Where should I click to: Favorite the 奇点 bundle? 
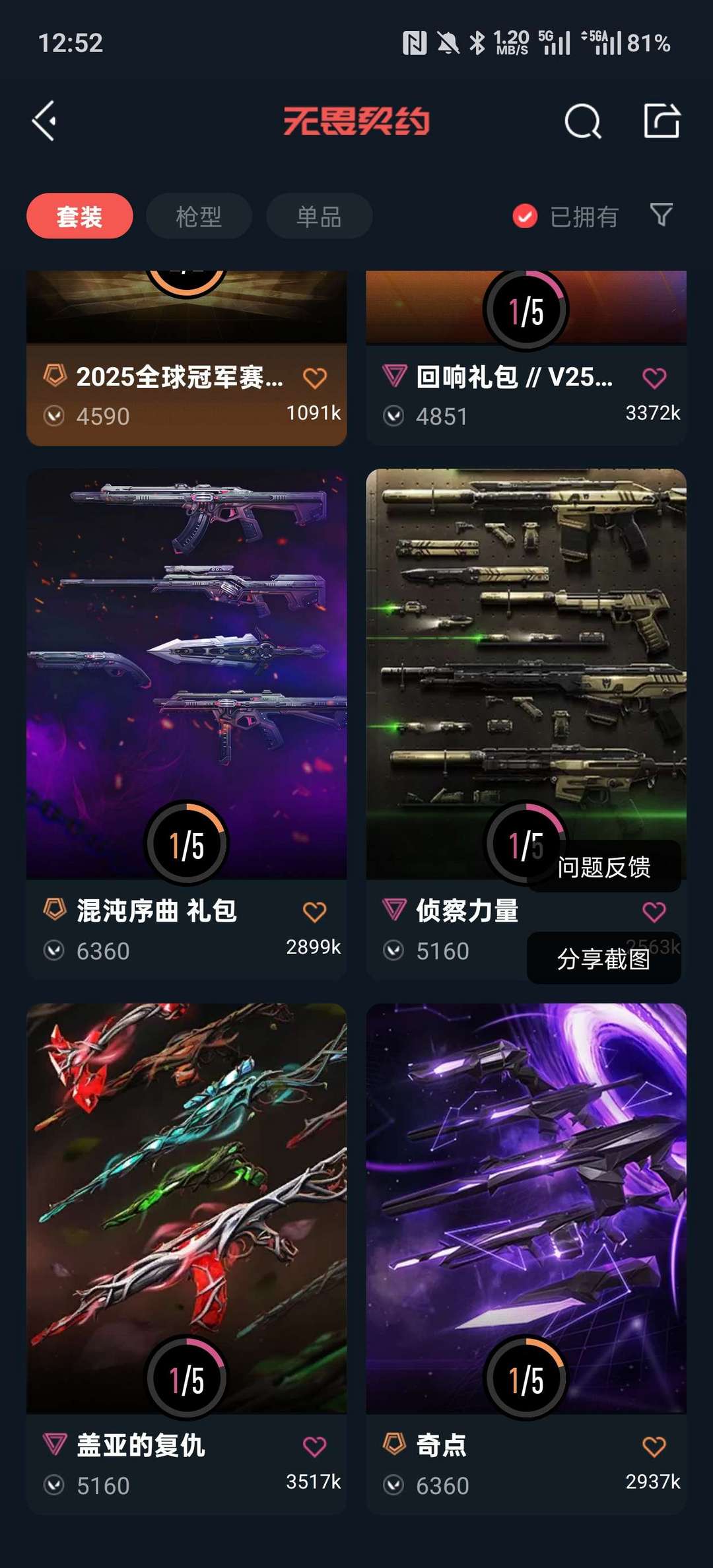click(x=654, y=1447)
